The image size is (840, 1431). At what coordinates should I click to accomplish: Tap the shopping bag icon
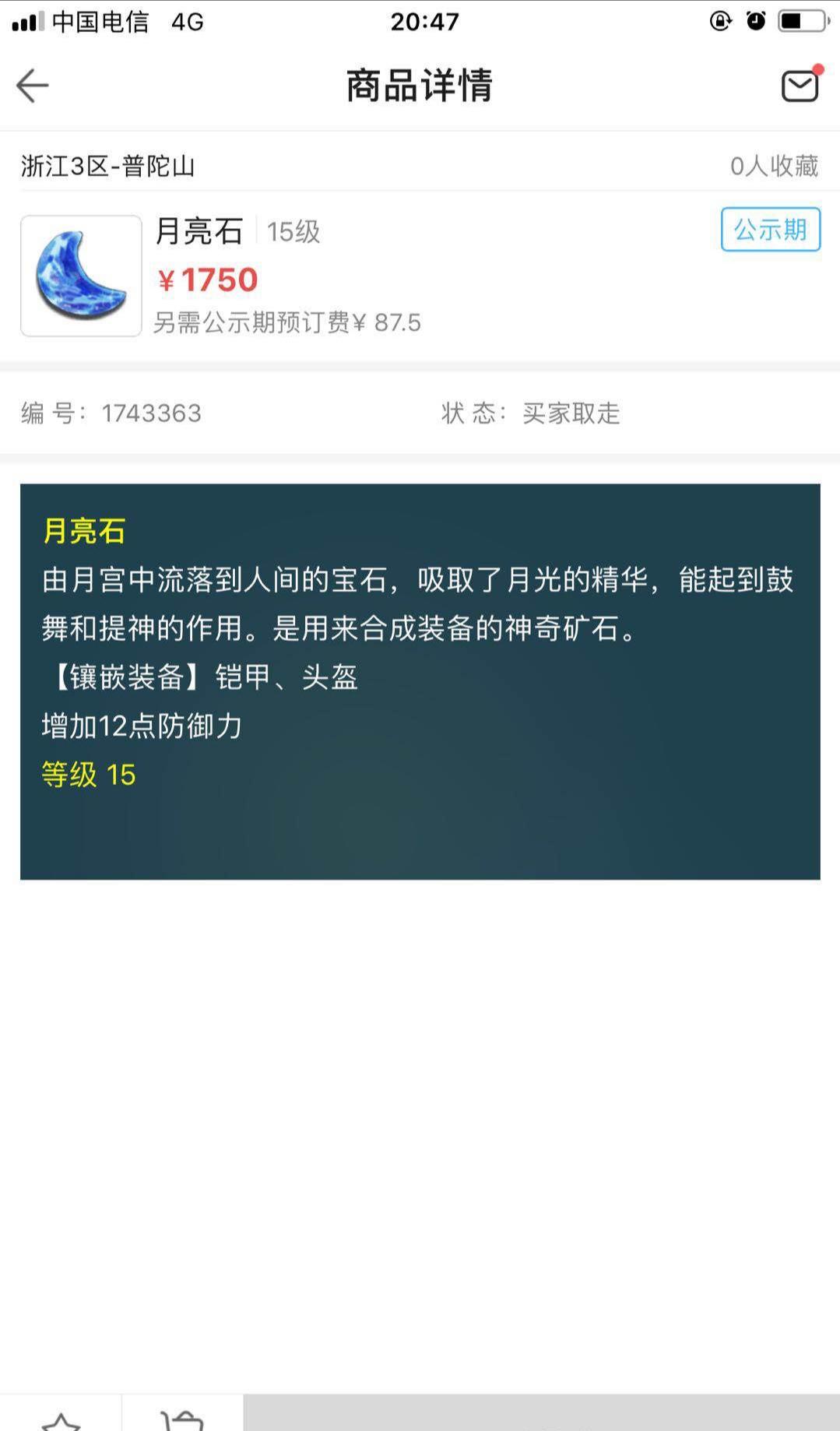[182, 1419]
